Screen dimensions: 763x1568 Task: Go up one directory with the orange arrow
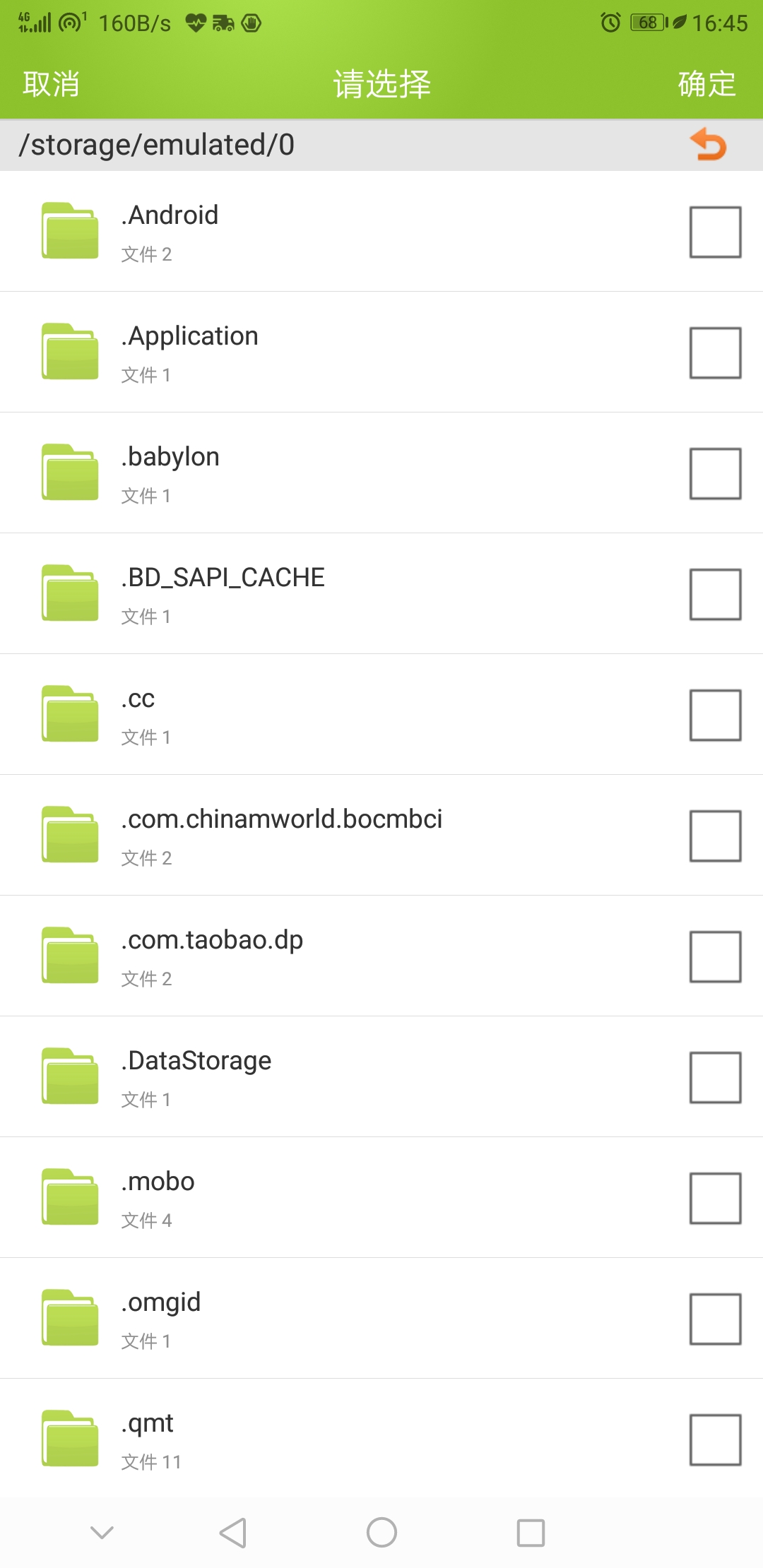coord(709,144)
